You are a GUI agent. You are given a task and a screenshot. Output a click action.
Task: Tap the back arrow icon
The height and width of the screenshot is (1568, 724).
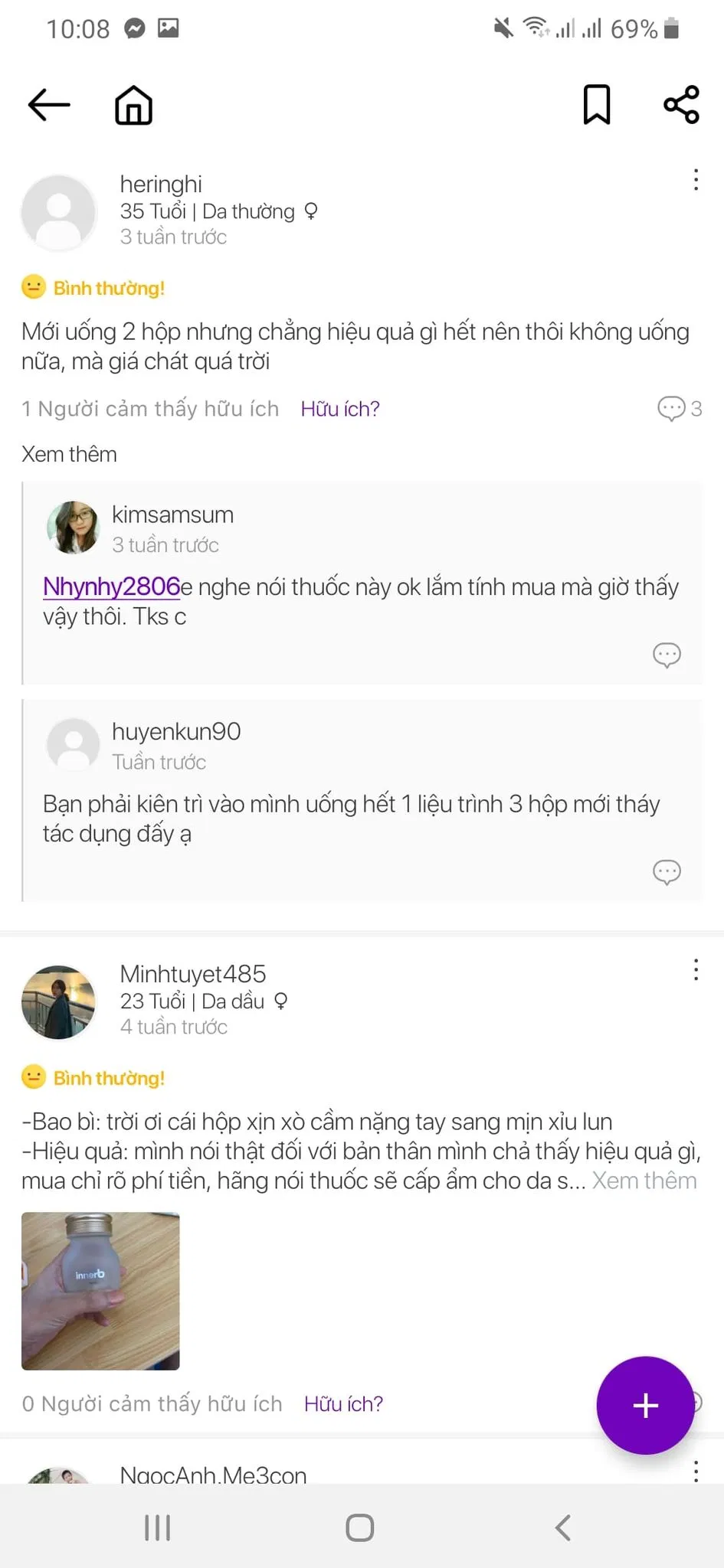48,105
